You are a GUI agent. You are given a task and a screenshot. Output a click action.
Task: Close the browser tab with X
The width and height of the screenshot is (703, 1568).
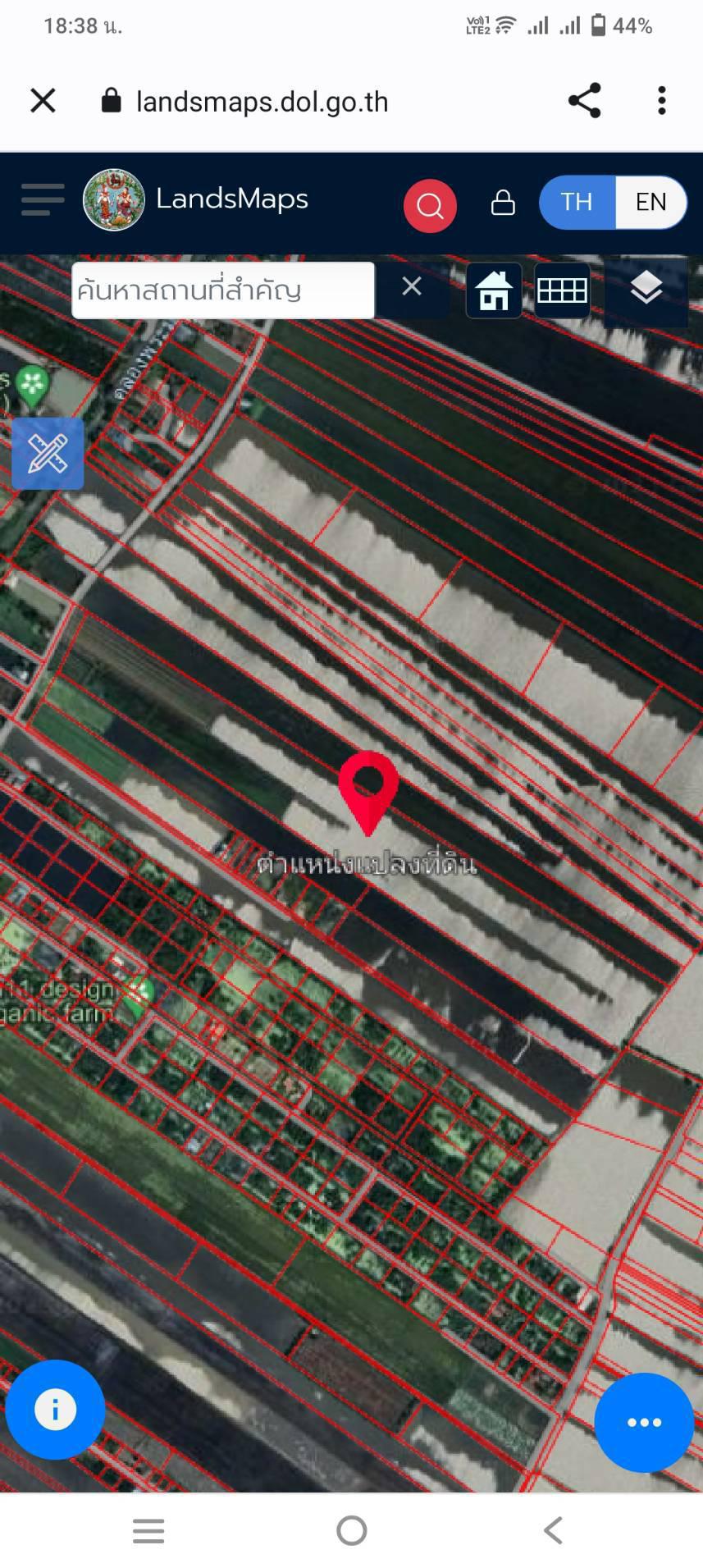tap(43, 101)
